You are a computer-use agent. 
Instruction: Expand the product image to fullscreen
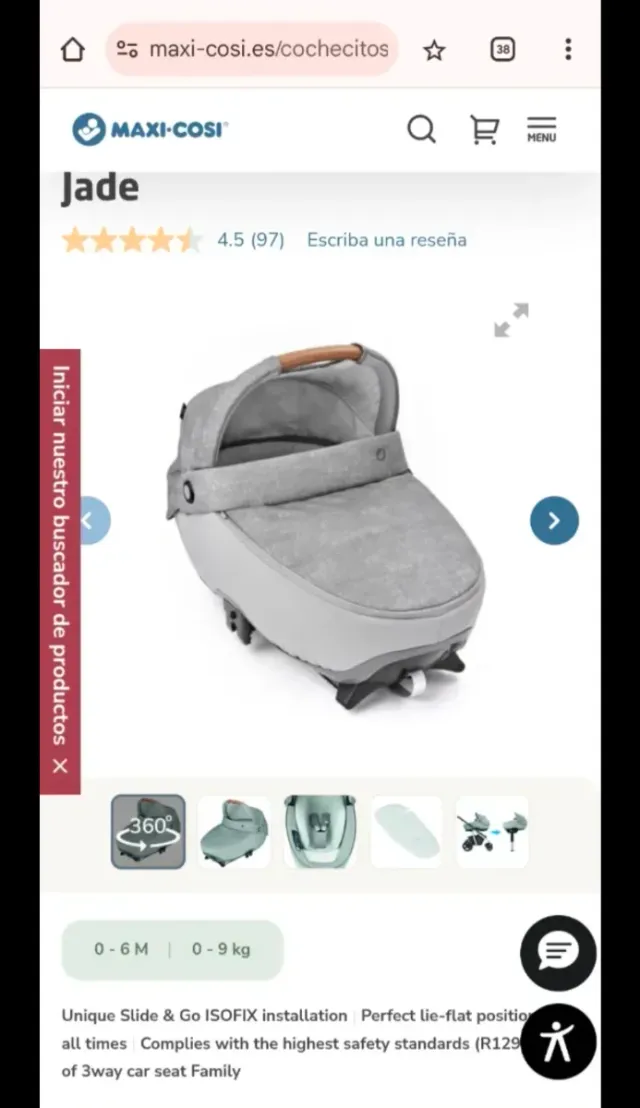(511, 320)
